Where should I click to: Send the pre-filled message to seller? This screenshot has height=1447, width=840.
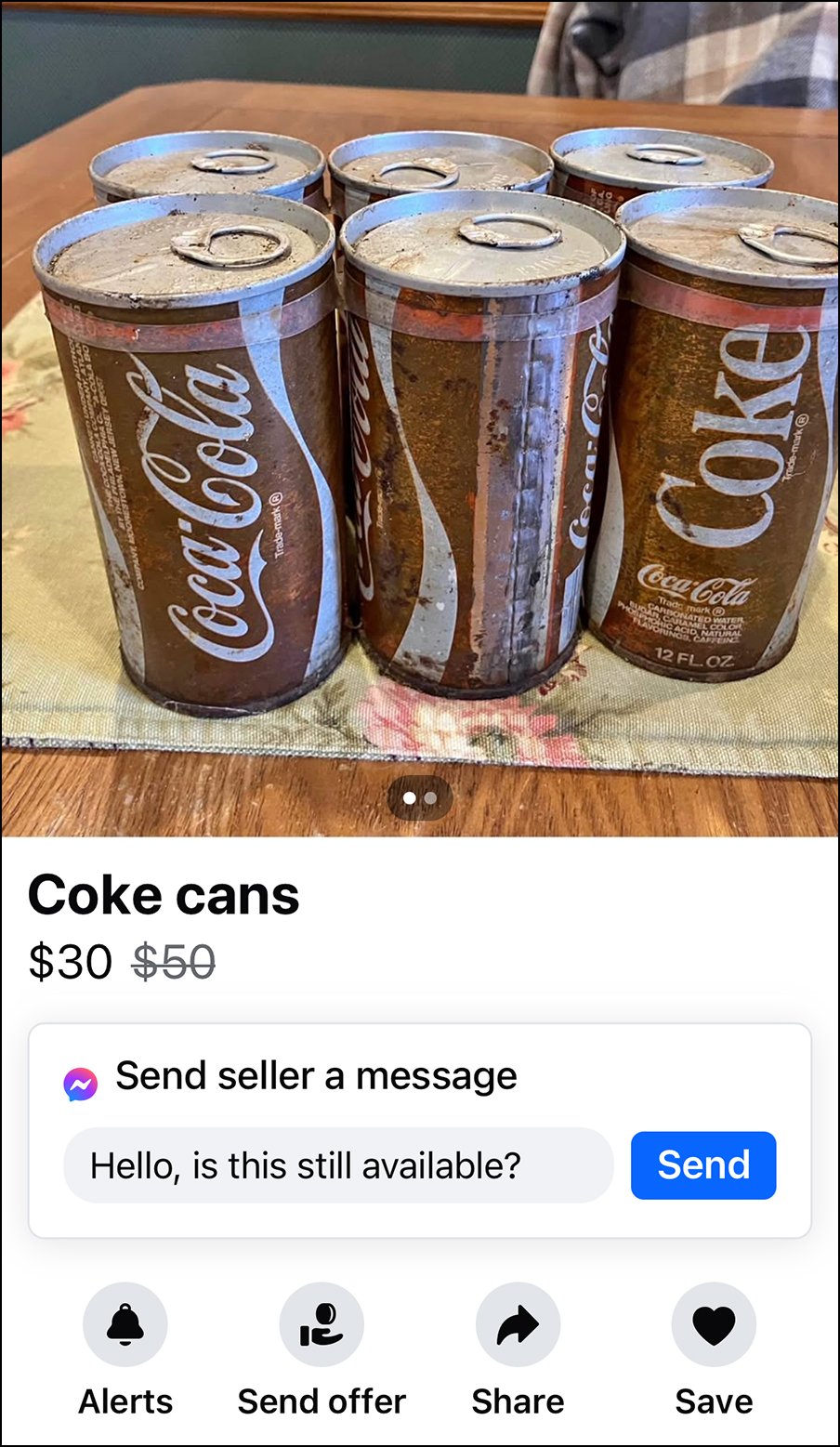[702, 1164]
